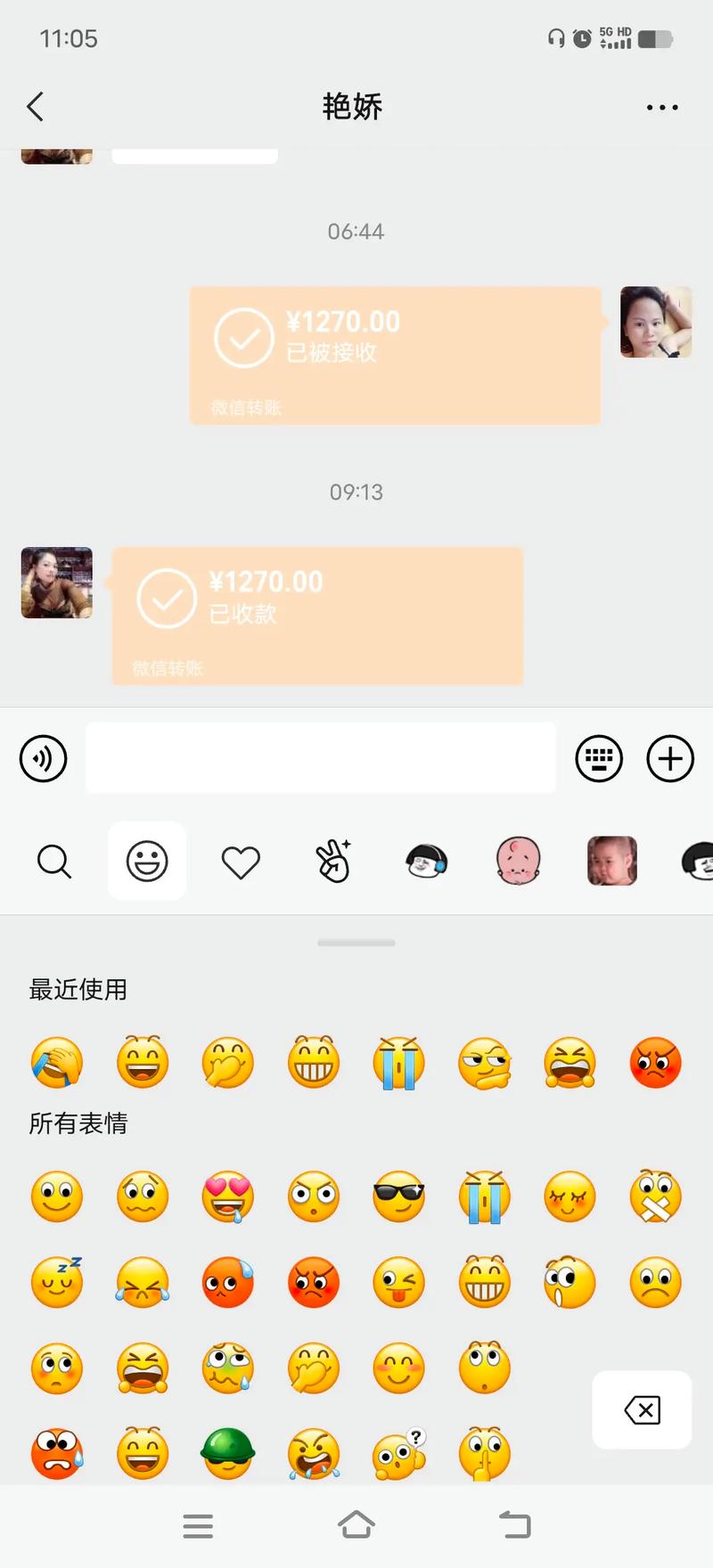Image resolution: width=713 pixels, height=1568 pixels.
Task: Switch to voice message input
Action: click(44, 759)
